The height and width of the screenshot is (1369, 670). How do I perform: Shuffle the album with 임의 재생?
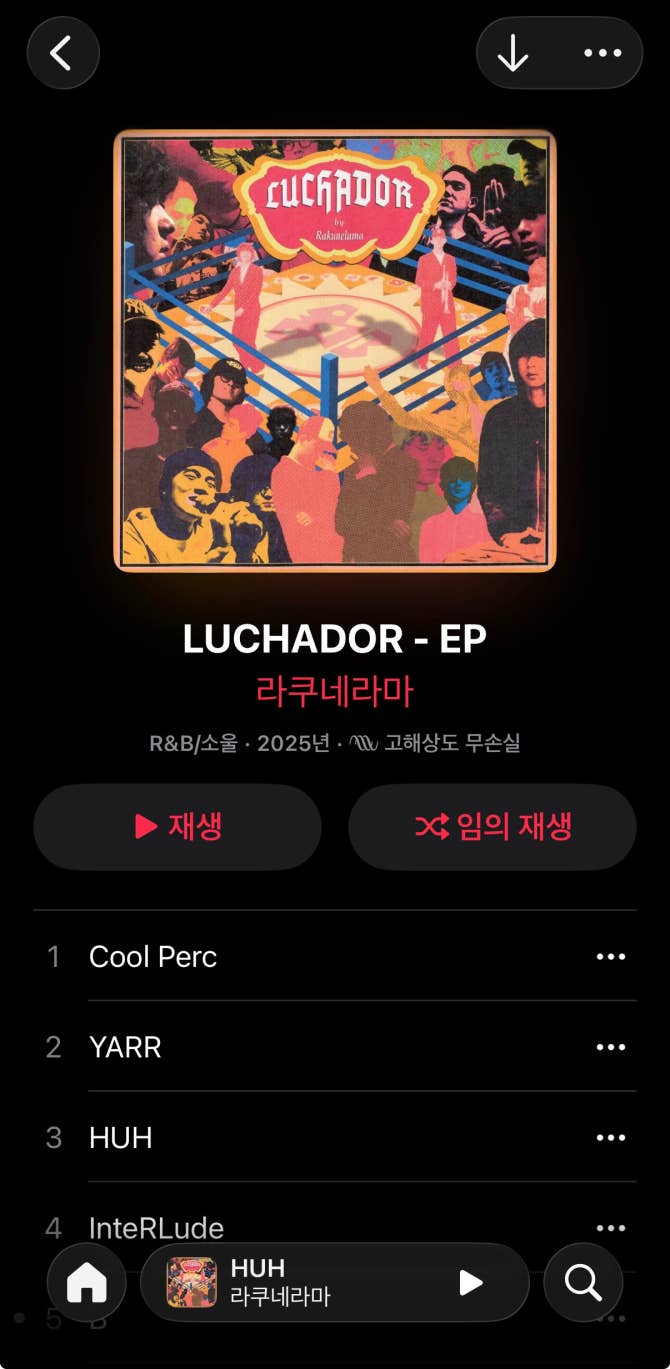[492, 826]
